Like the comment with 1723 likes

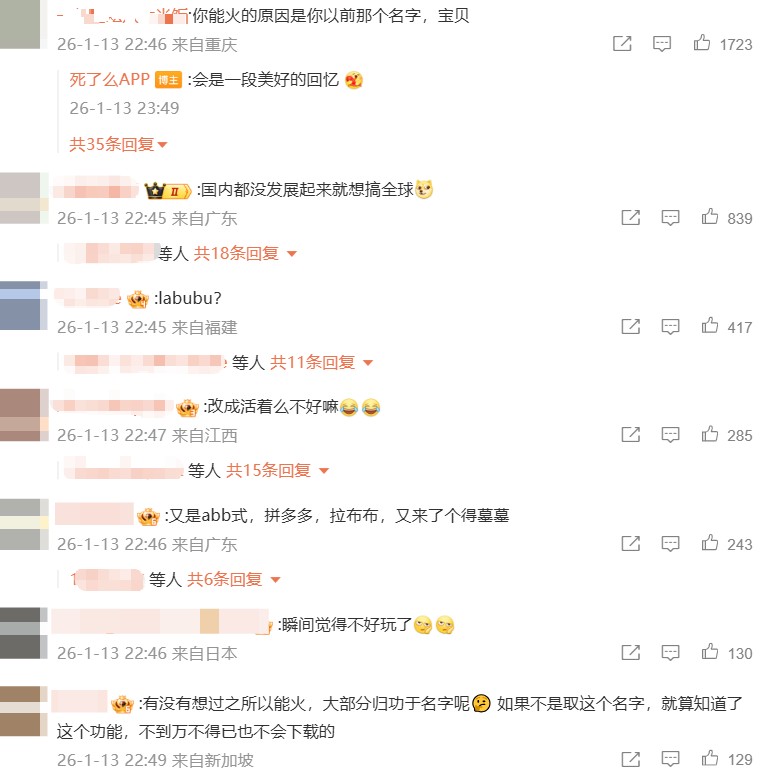click(x=702, y=44)
